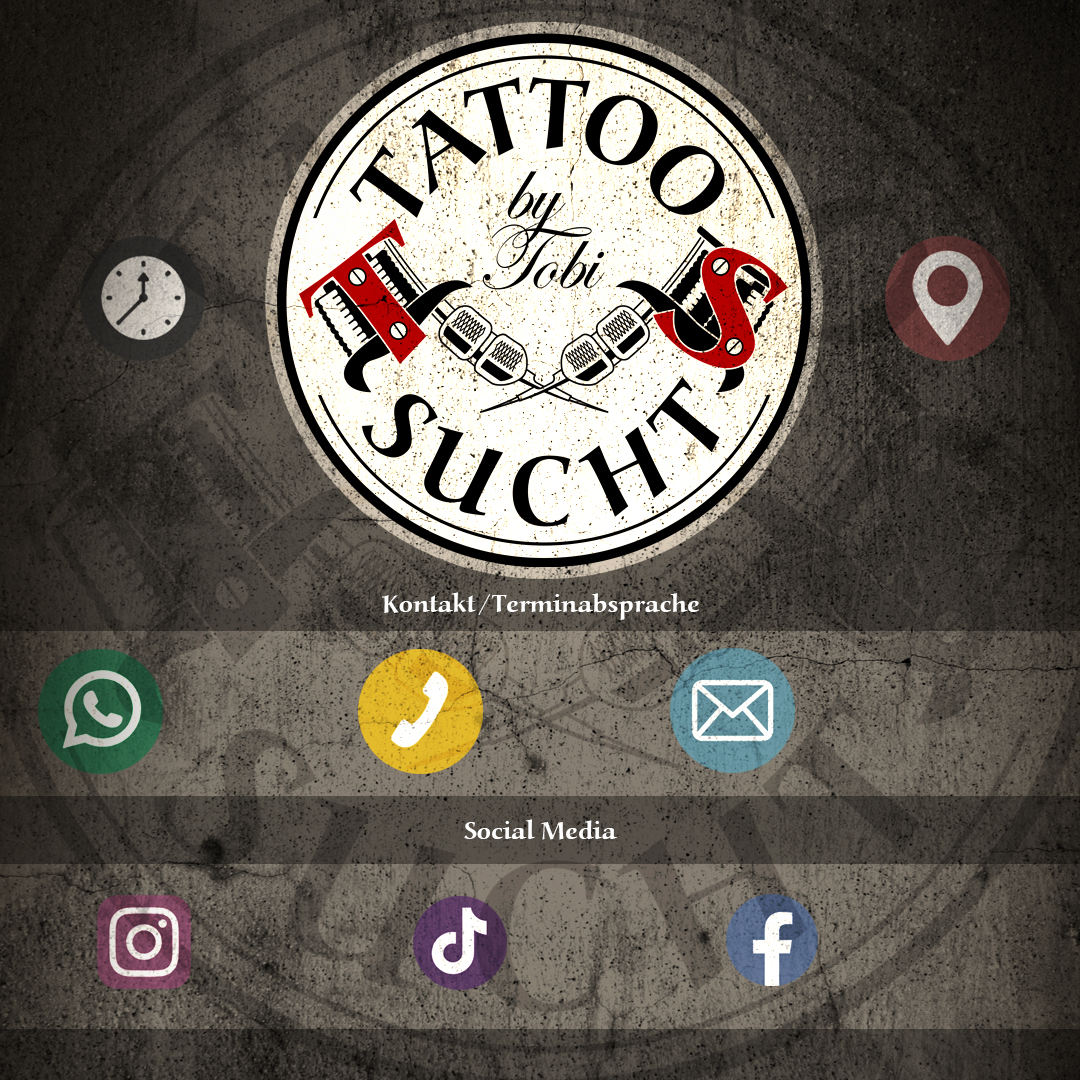Send an email via envelope icon
This screenshot has width=1080, height=1080.
[x=733, y=710]
